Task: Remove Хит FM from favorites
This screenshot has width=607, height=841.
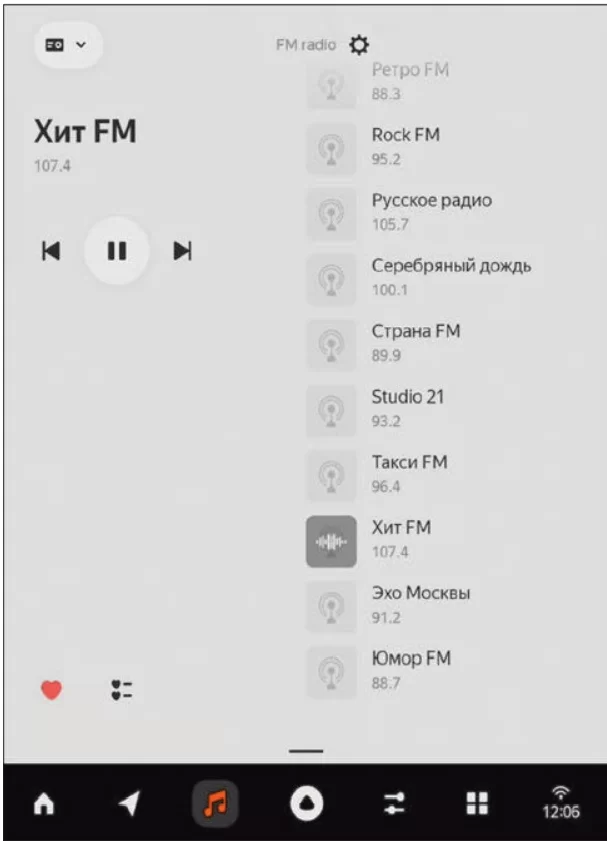Action: [51, 689]
